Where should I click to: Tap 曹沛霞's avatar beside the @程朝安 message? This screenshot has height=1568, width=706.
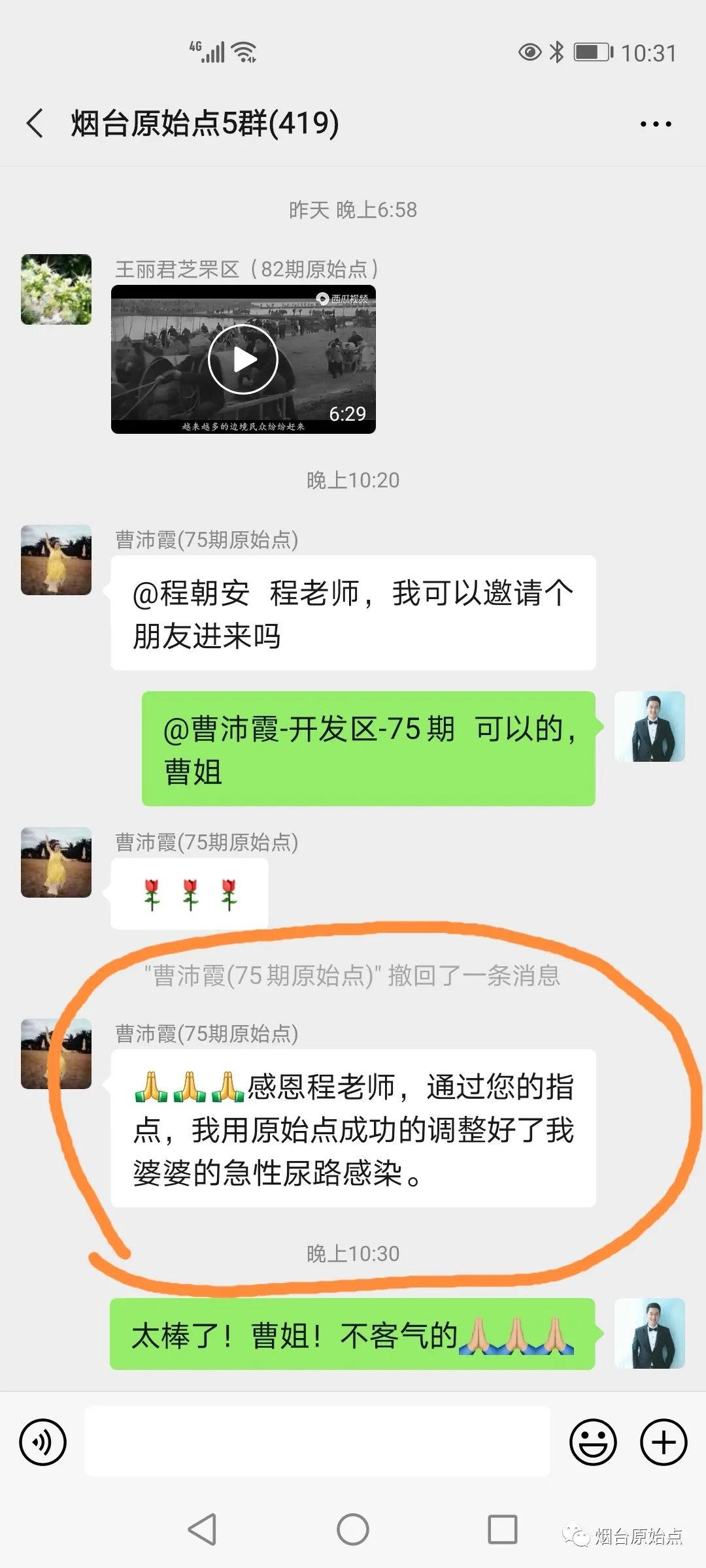pos(56,560)
